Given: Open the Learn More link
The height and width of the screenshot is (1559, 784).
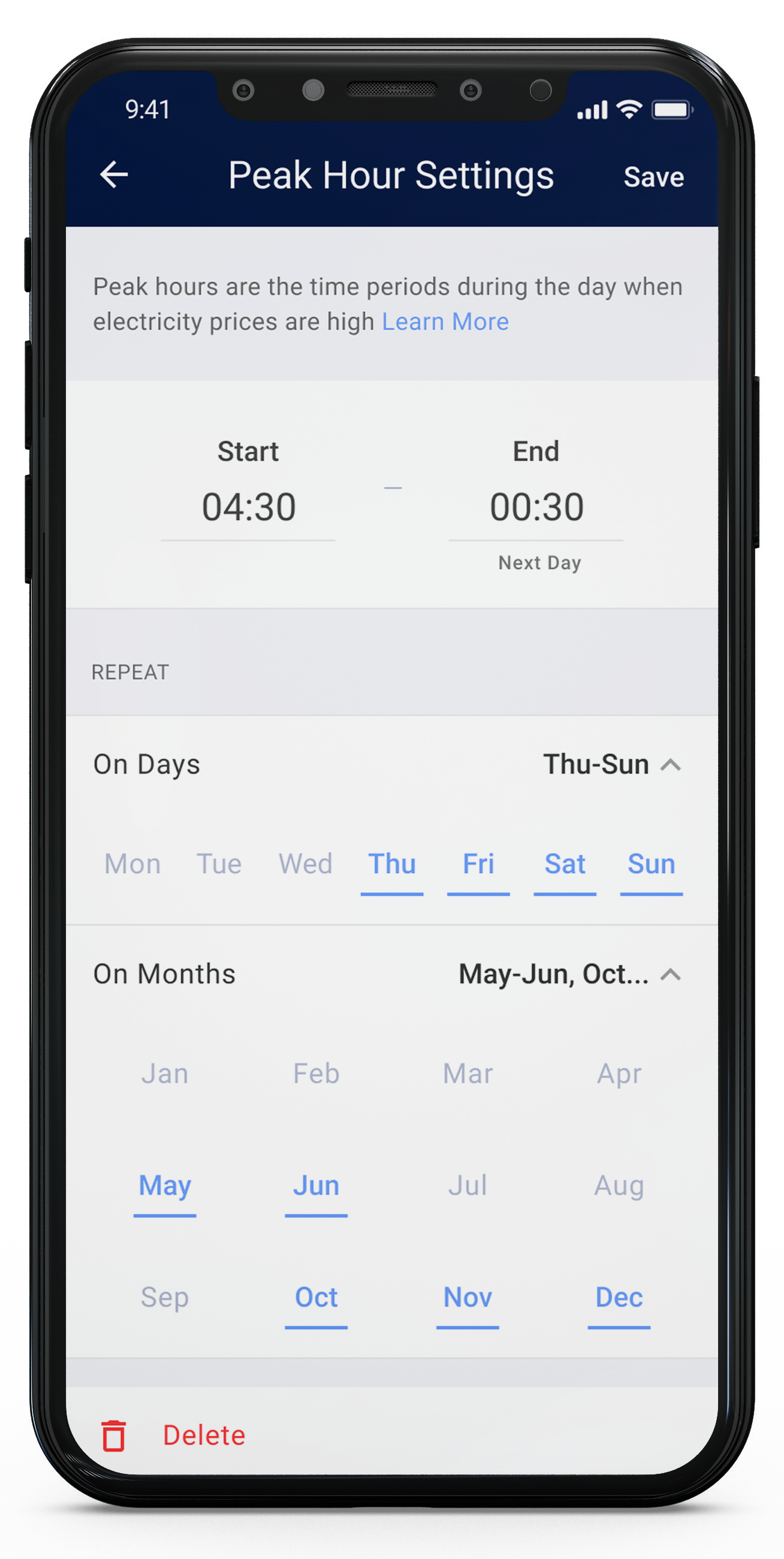Looking at the screenshot, I should coord(445,321).
